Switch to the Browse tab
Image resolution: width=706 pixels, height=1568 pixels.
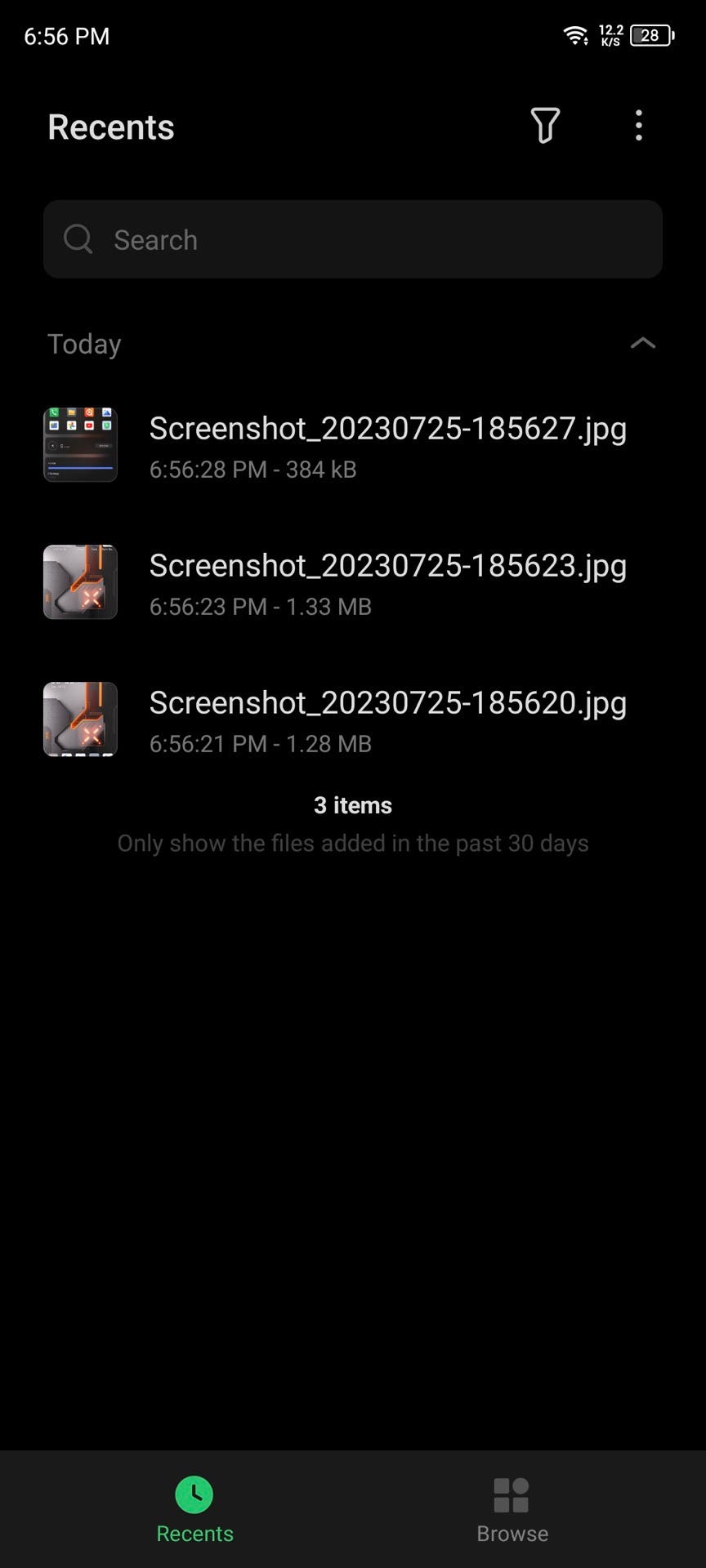coord(512,1510)
